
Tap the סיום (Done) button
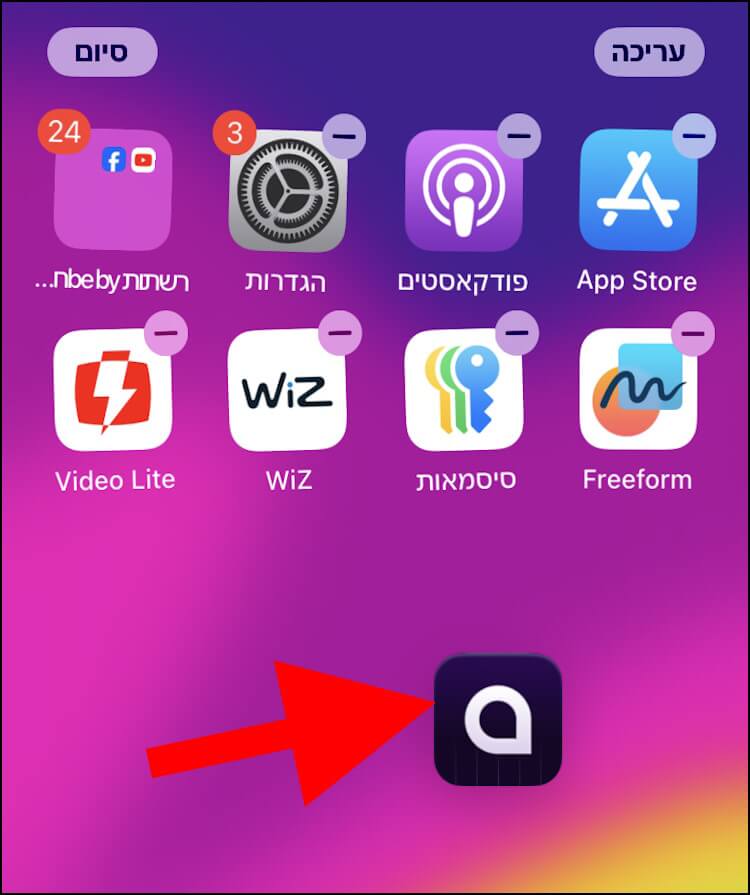click(x=102, y=52)
